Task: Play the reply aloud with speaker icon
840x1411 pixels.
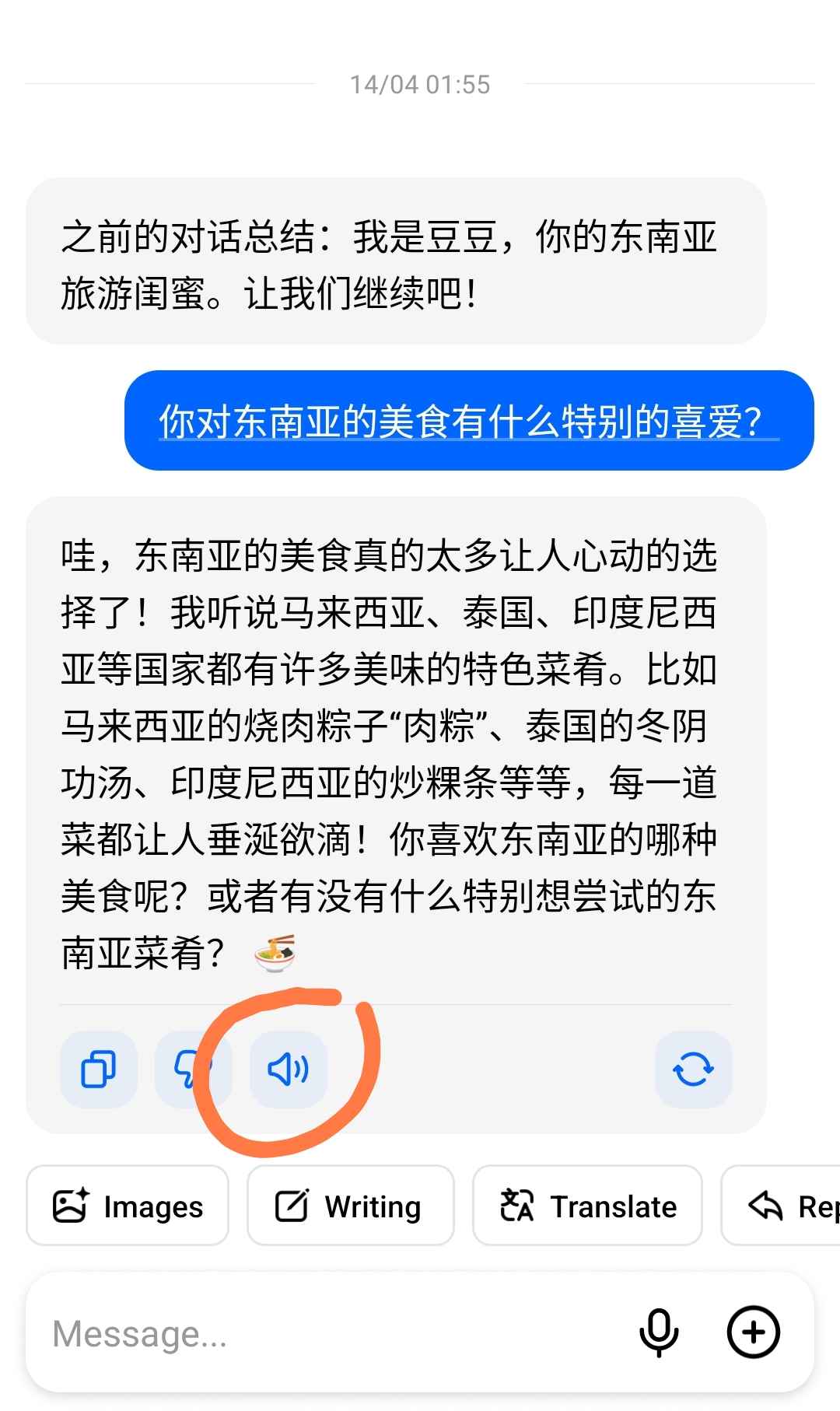Action: point(289,1070)
